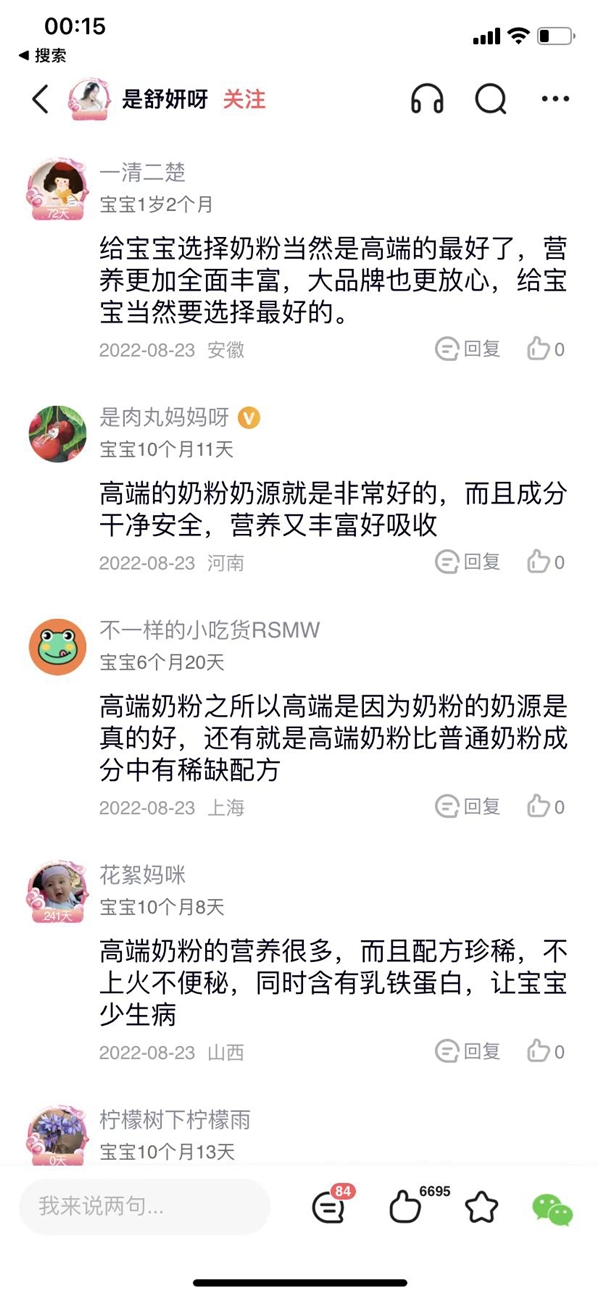600x1298 pixels.
Task: Open the comments icon showing 84
Action: click(x=329, y=1208)
